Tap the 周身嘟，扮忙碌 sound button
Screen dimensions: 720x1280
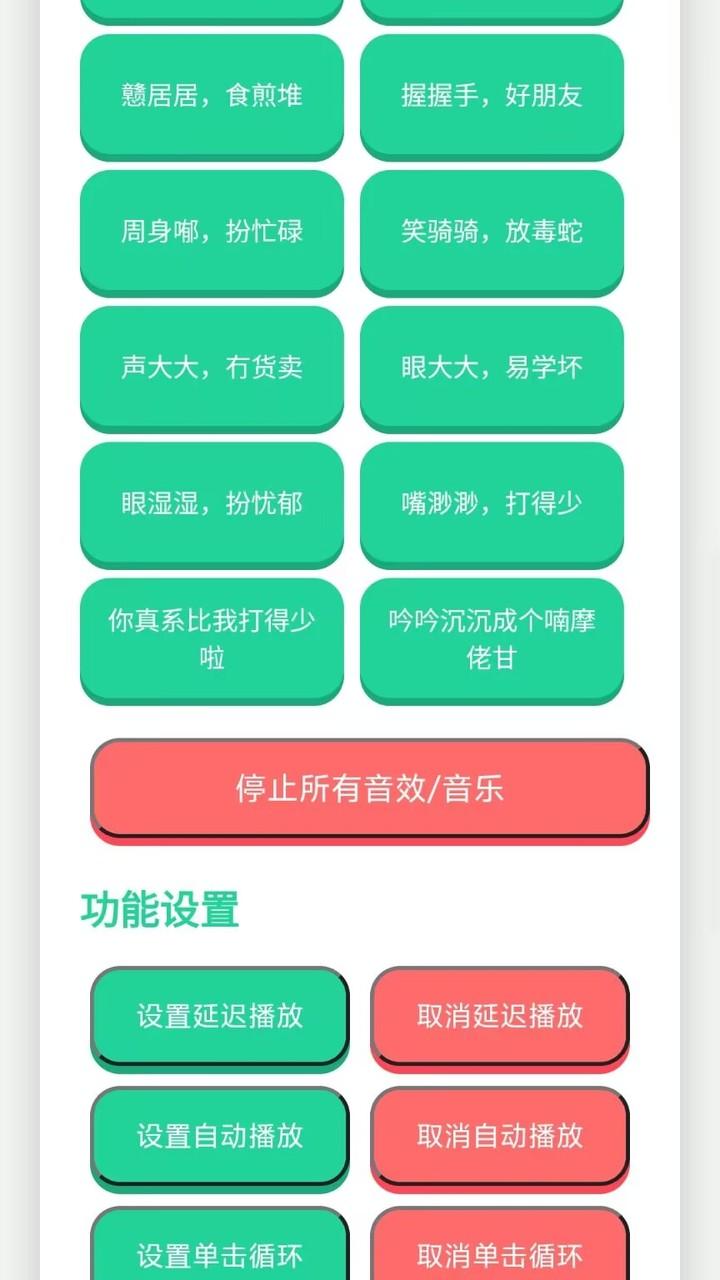tap(211, 231)
